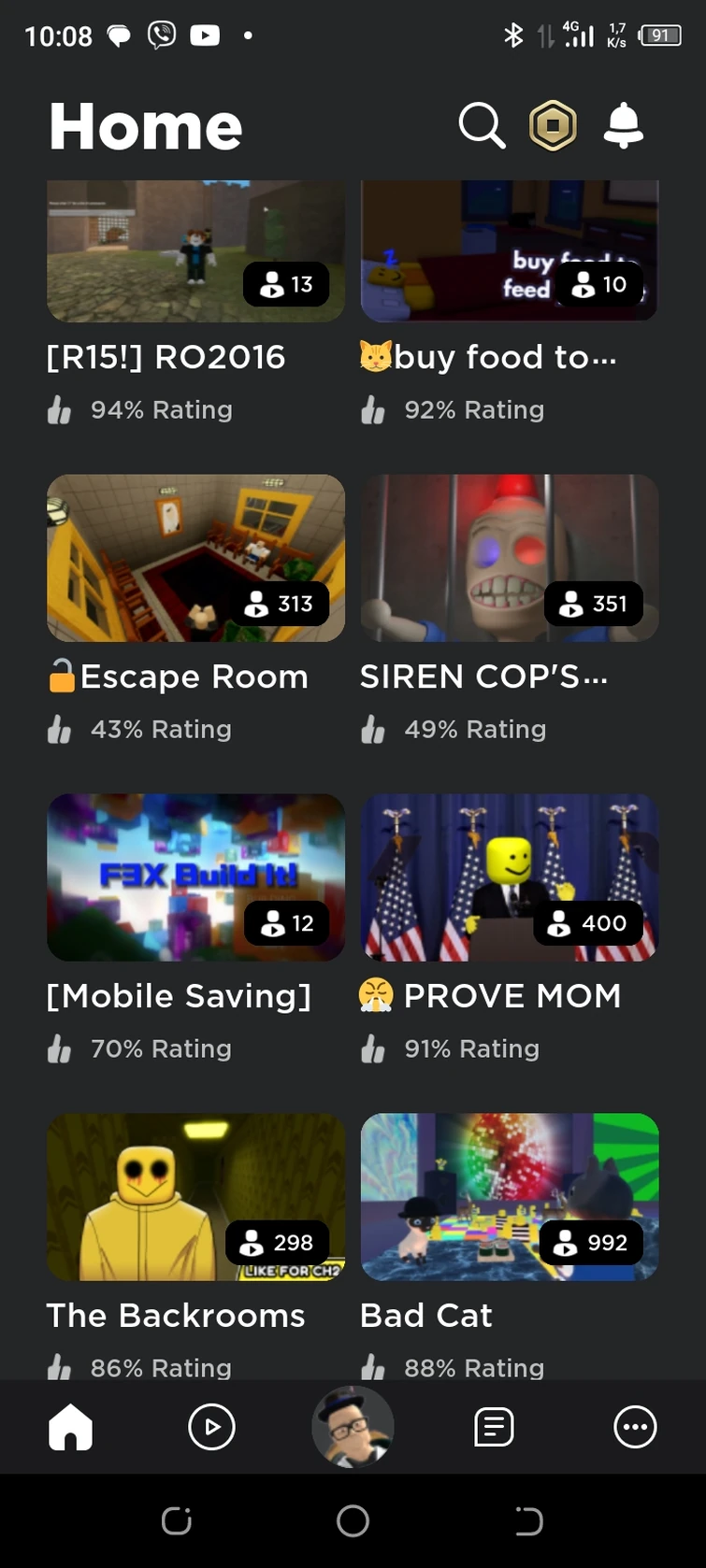The width and height of the screenshot is (706, 1568).
Task: Open the Robux balance icon
Action: [x=553, y=125]
